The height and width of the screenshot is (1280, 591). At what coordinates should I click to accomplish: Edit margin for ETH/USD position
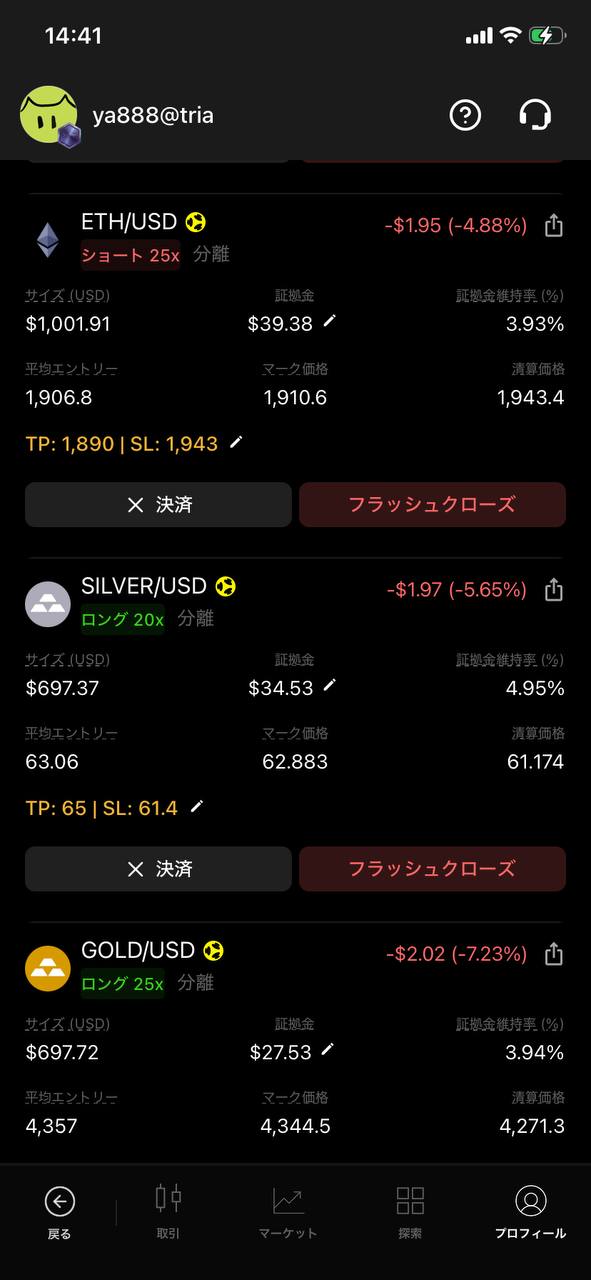330,322
